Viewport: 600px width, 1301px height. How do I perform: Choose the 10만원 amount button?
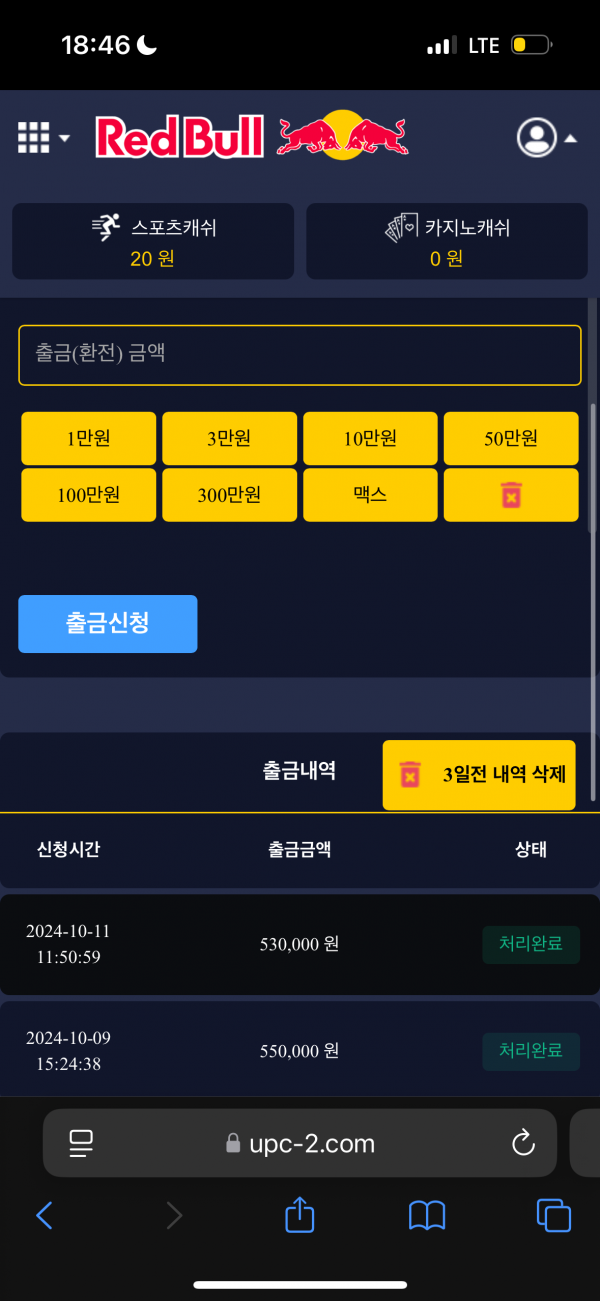pos(370,438)
